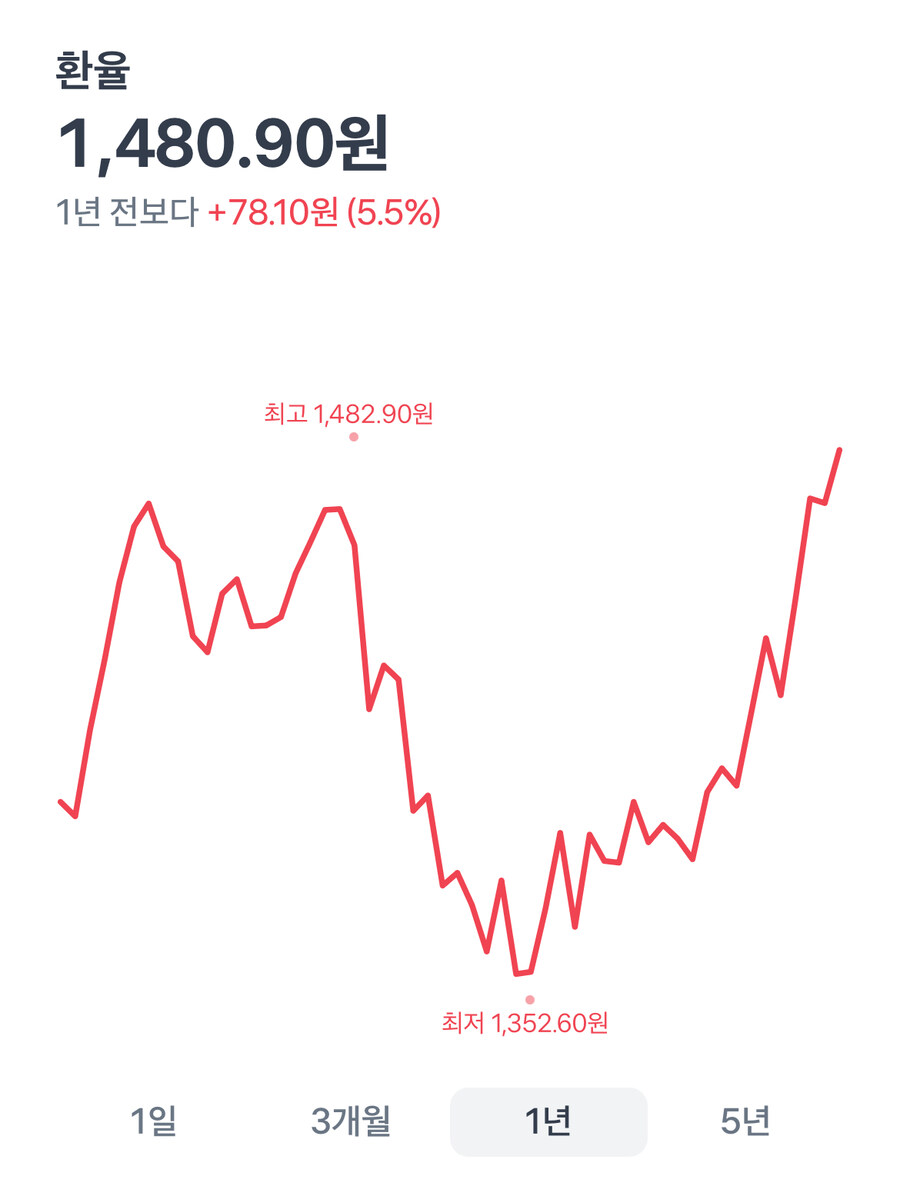Viewport: 900px width, 1186px height.
Task: Switch to the 1일 chart range
Action: [154, 1122]
